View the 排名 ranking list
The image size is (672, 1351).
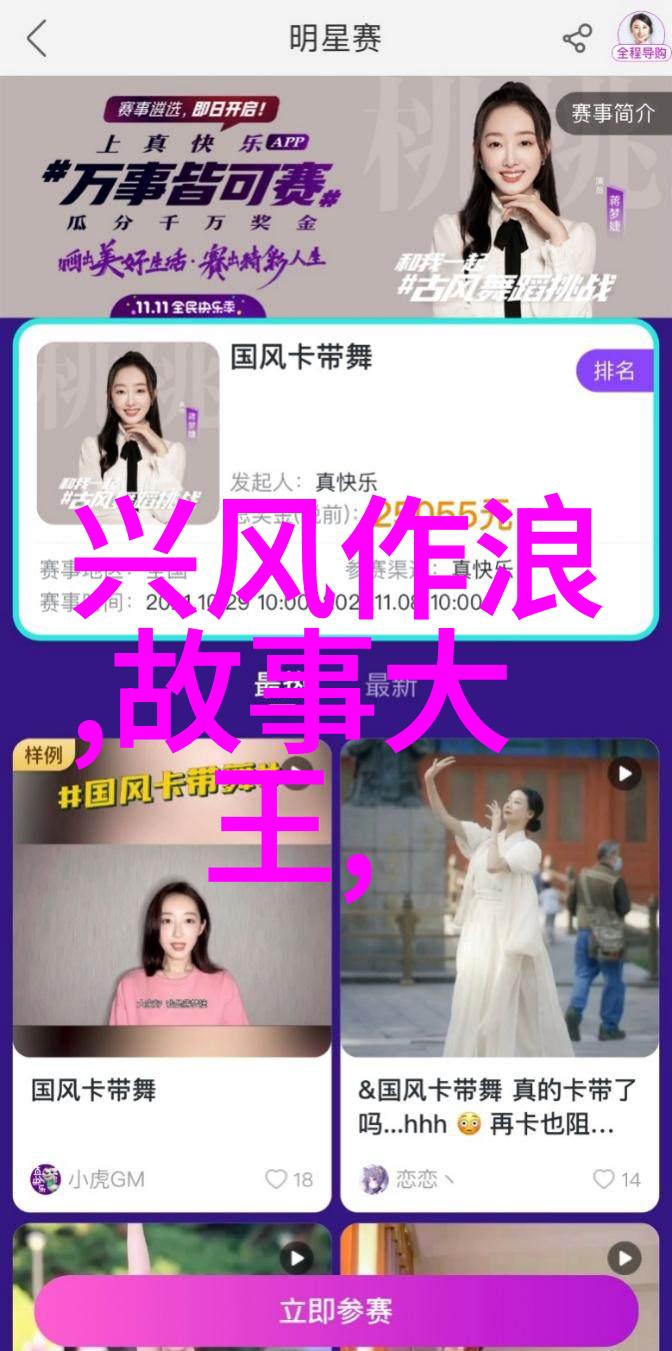[614, 371]
